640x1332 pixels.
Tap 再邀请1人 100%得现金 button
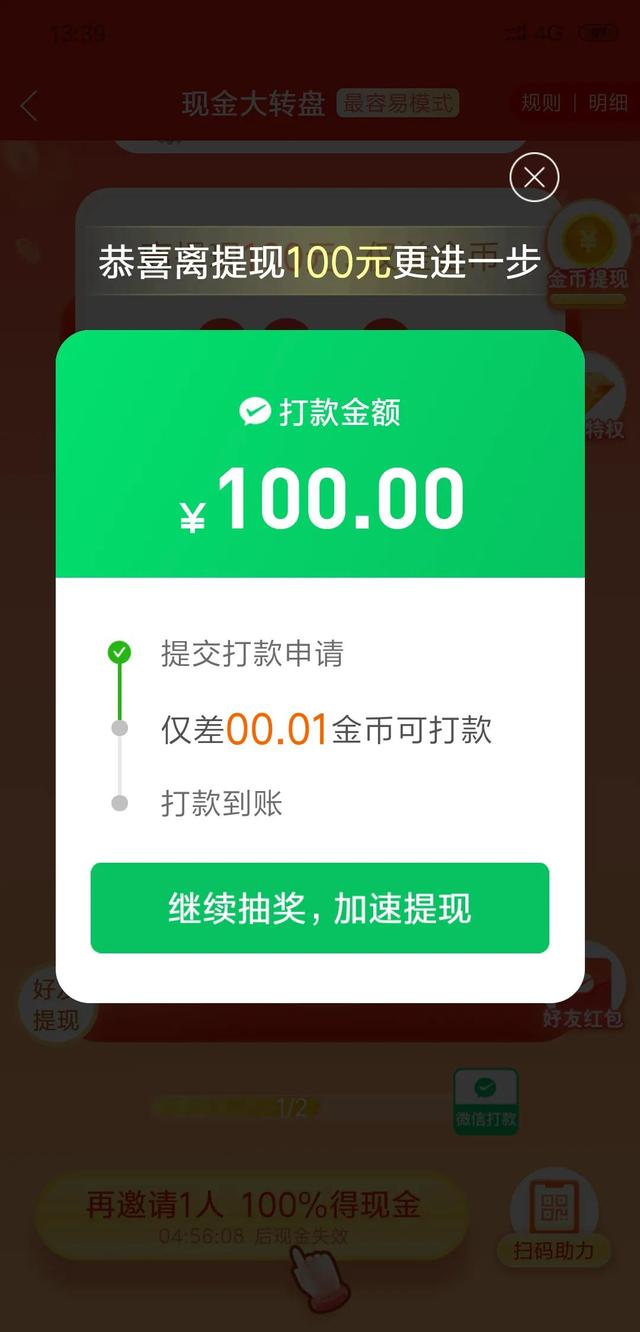pyautogui.click(x=252, y=1214)
